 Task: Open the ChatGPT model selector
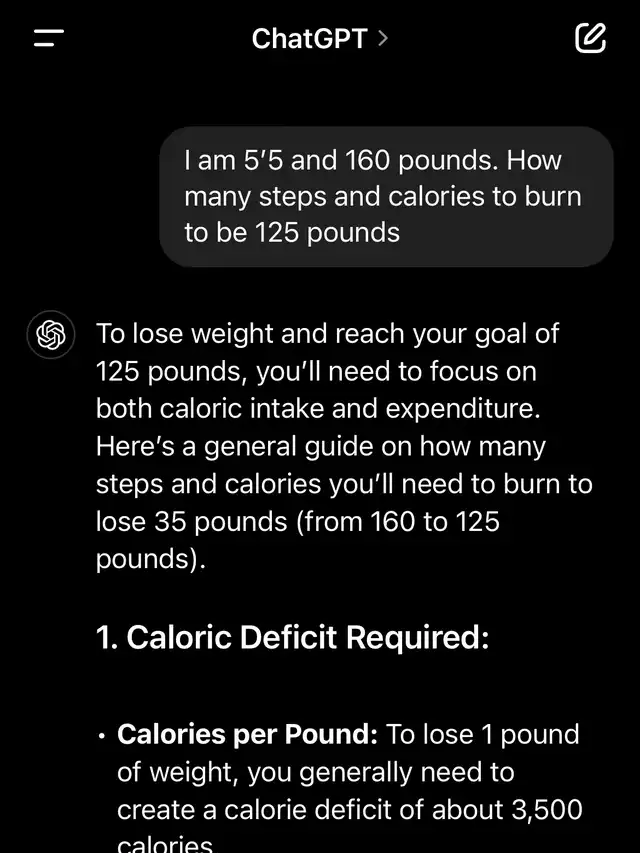pos(320,39)
